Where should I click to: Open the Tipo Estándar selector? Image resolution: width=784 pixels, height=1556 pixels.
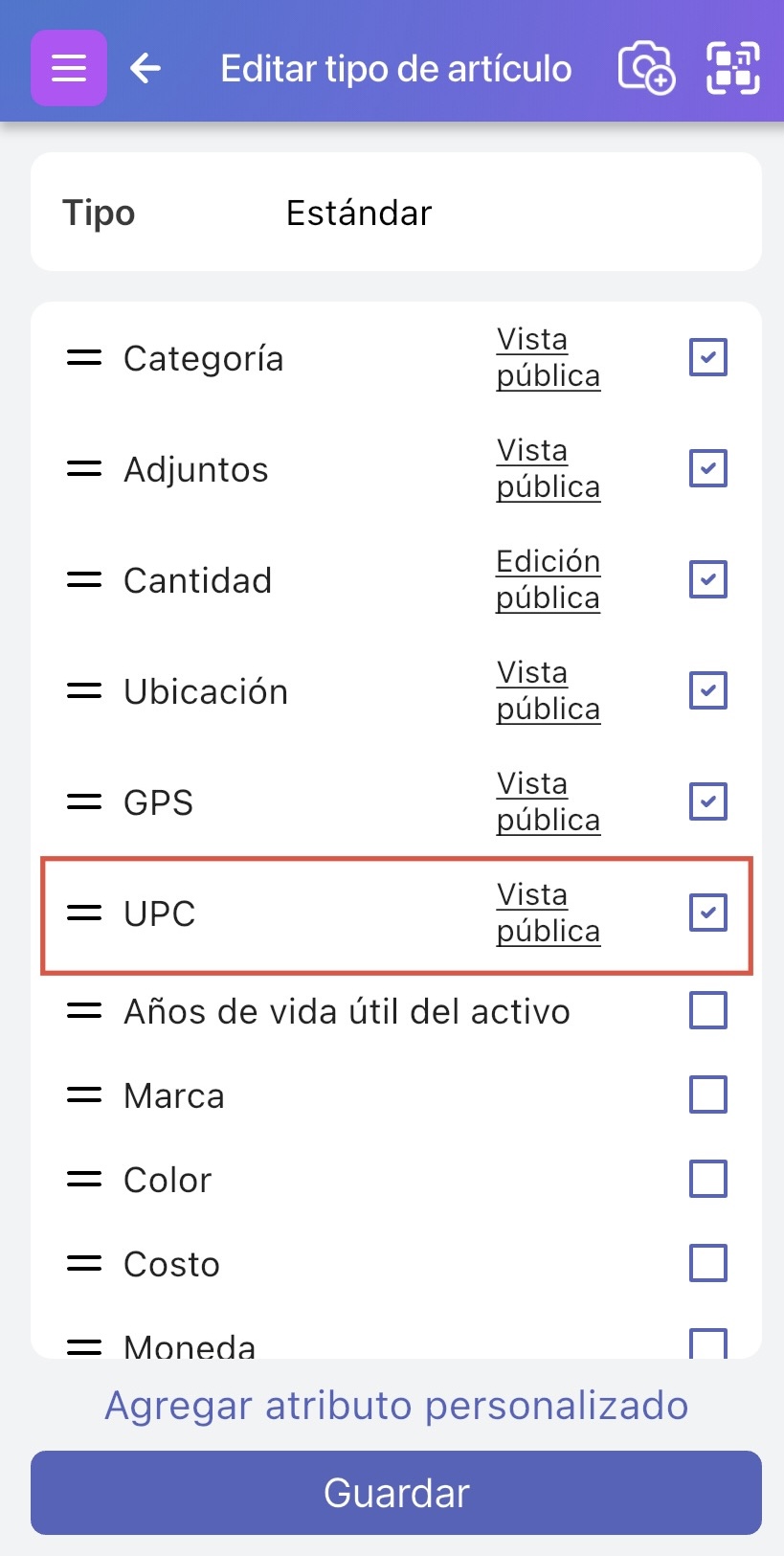(359, 212)
